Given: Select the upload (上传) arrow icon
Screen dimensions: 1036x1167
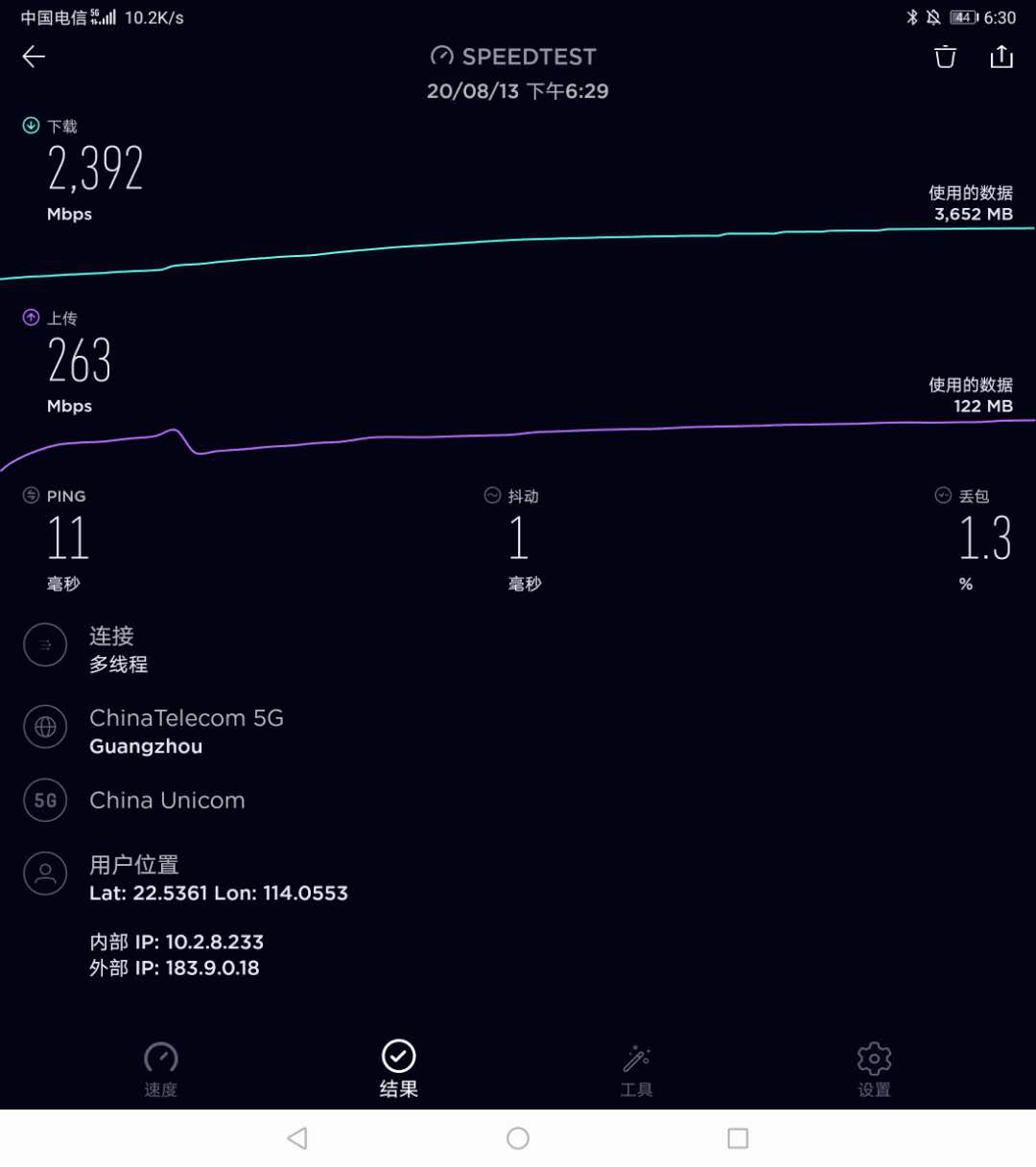Looking at the screenshot, I should pyautogui.click(x=32, y=317).
